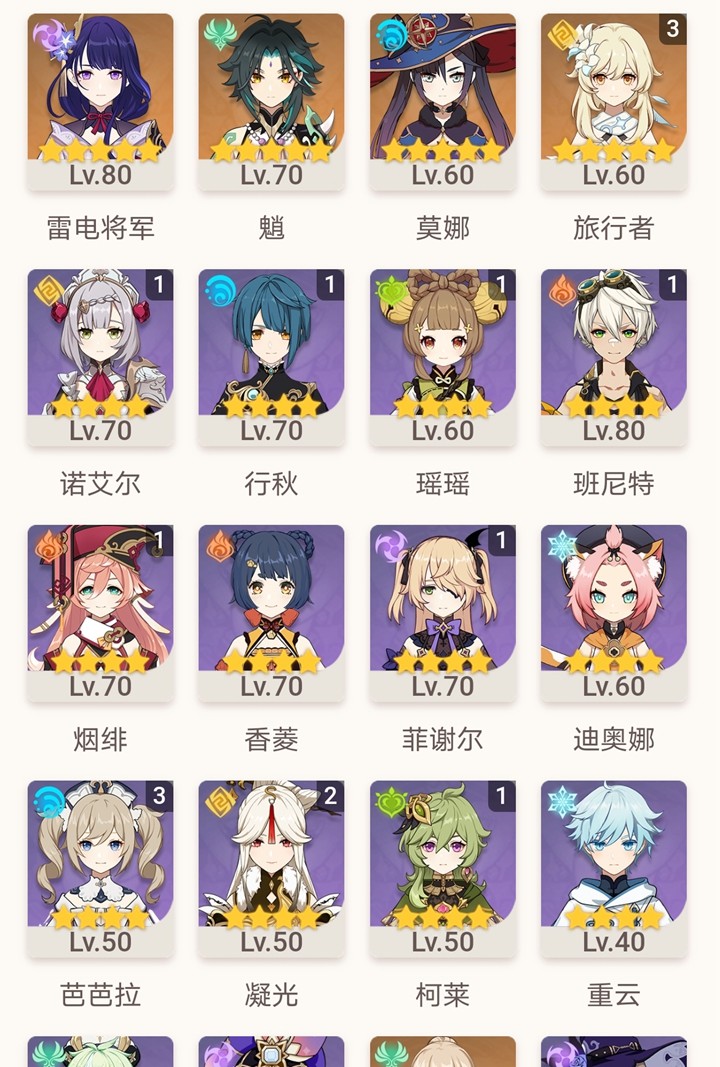Open the 迪奥娜 character card
Screen dimensions: 720x1067
pos(614,612)
